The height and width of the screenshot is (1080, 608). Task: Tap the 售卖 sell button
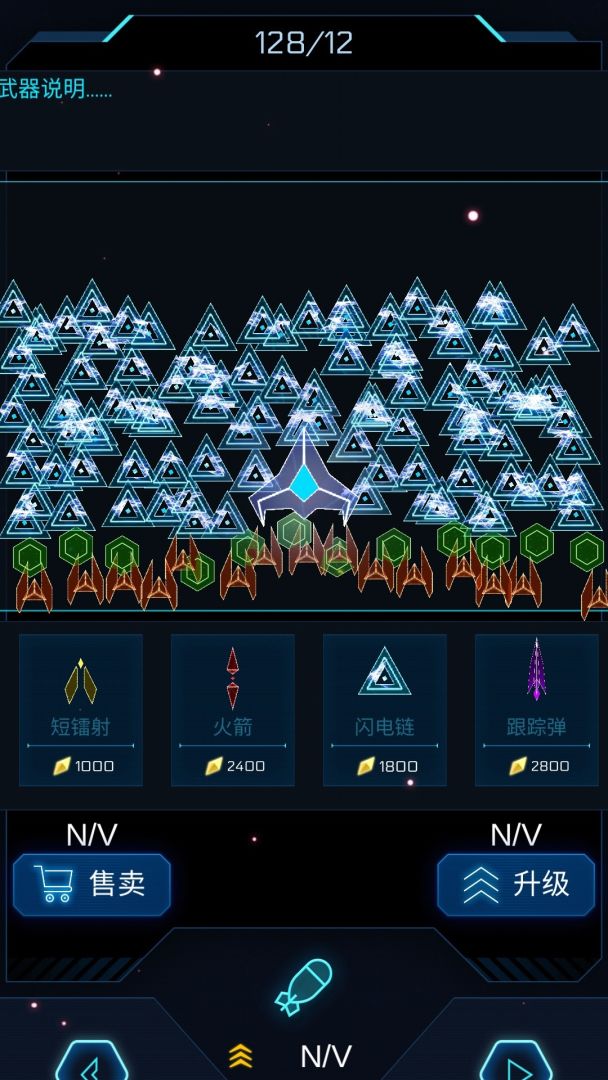(92, 884)
